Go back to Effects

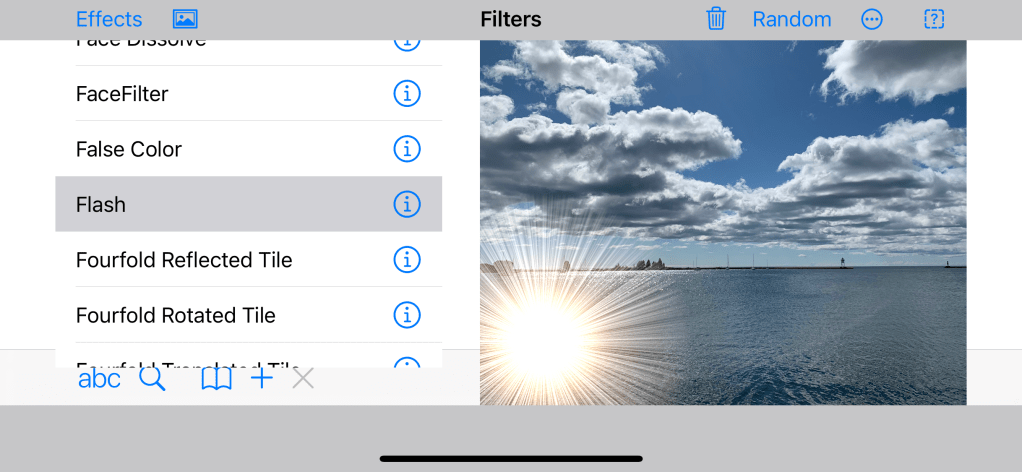109,19
